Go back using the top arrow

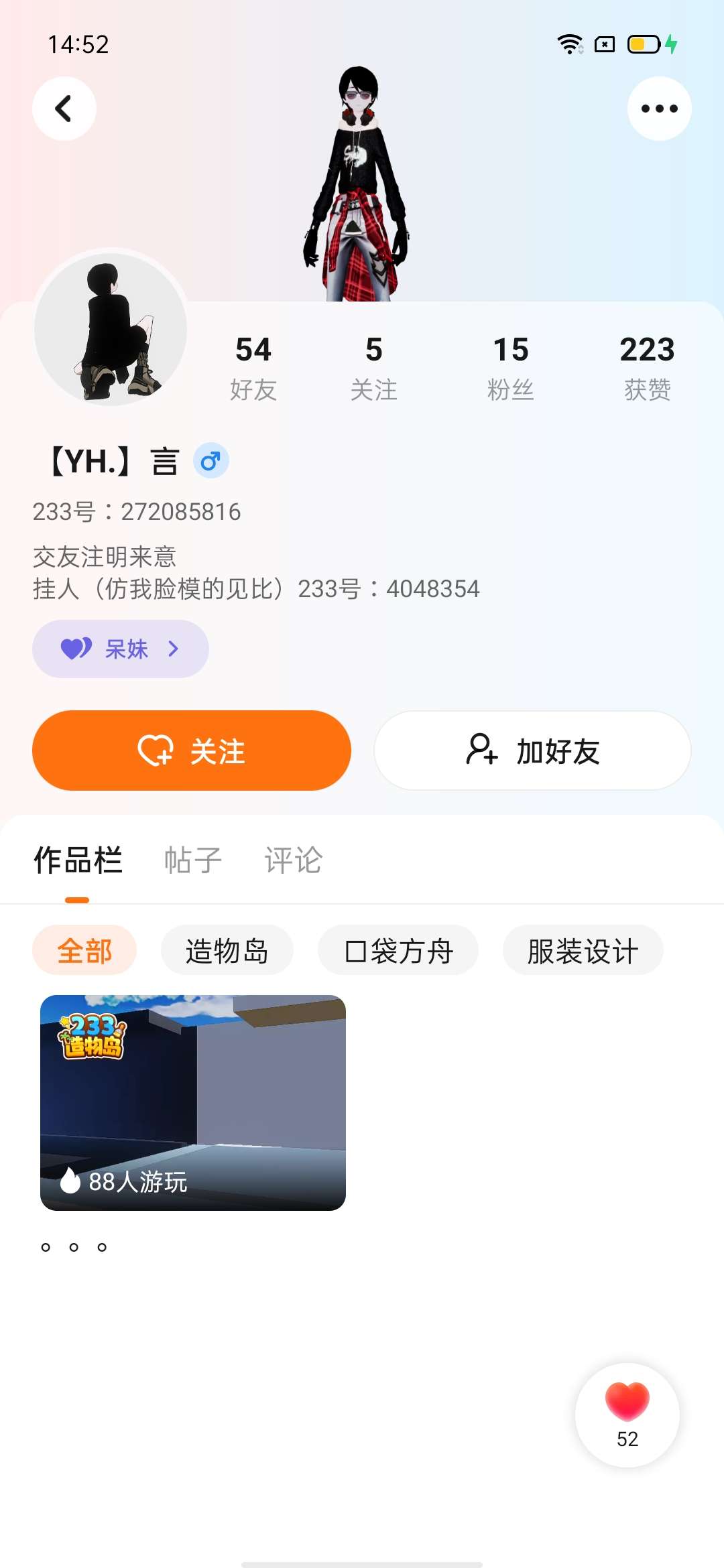(x=64, y=109)
